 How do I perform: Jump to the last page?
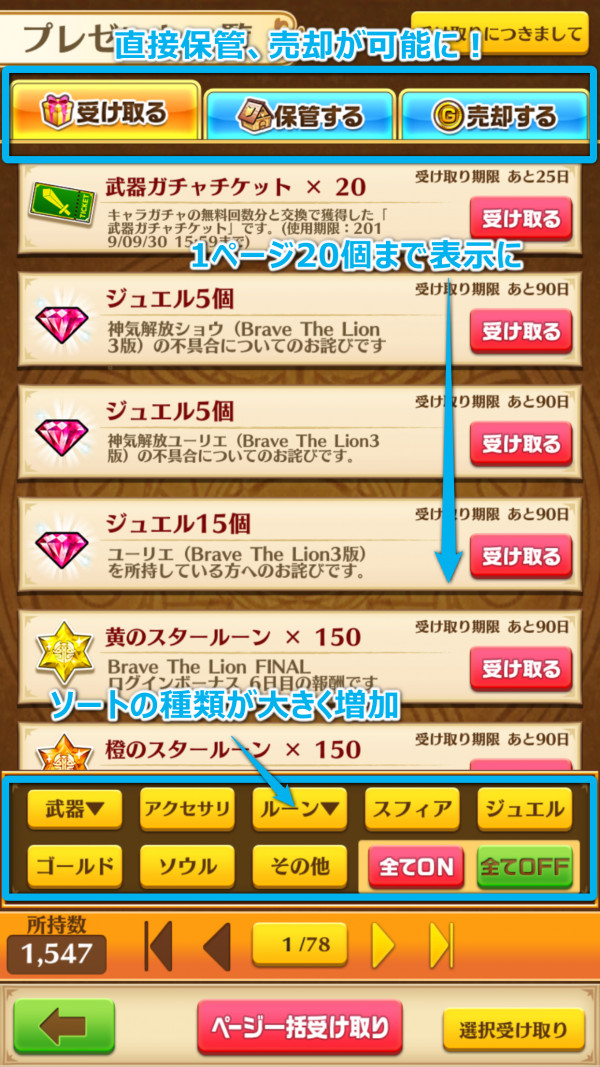click(x=441, y=945)
